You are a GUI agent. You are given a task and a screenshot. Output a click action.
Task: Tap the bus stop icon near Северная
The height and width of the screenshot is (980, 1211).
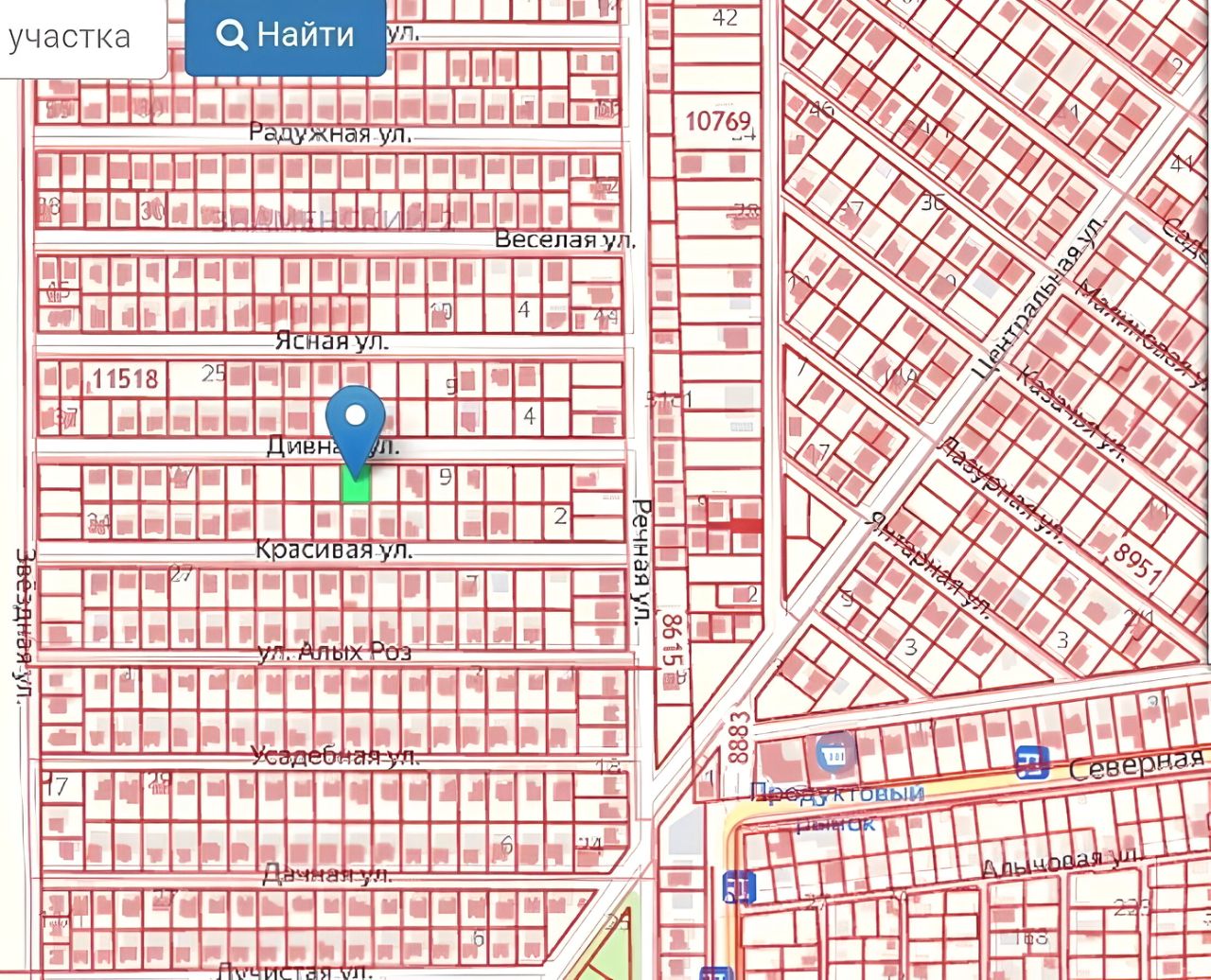[x=1033, y=761]
